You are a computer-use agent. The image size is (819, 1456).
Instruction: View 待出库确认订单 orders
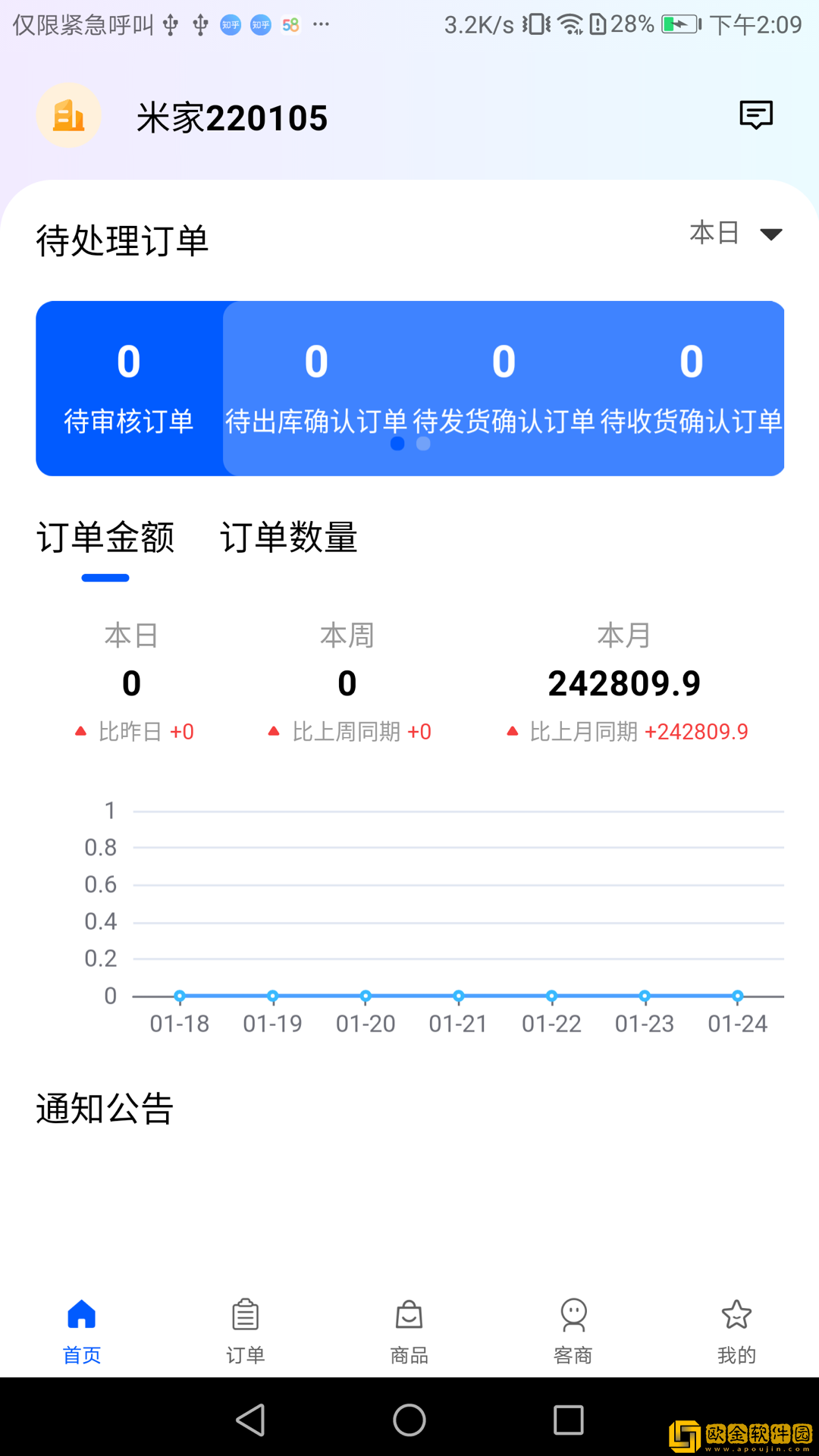pyautogui.click(x=316, y=388)
